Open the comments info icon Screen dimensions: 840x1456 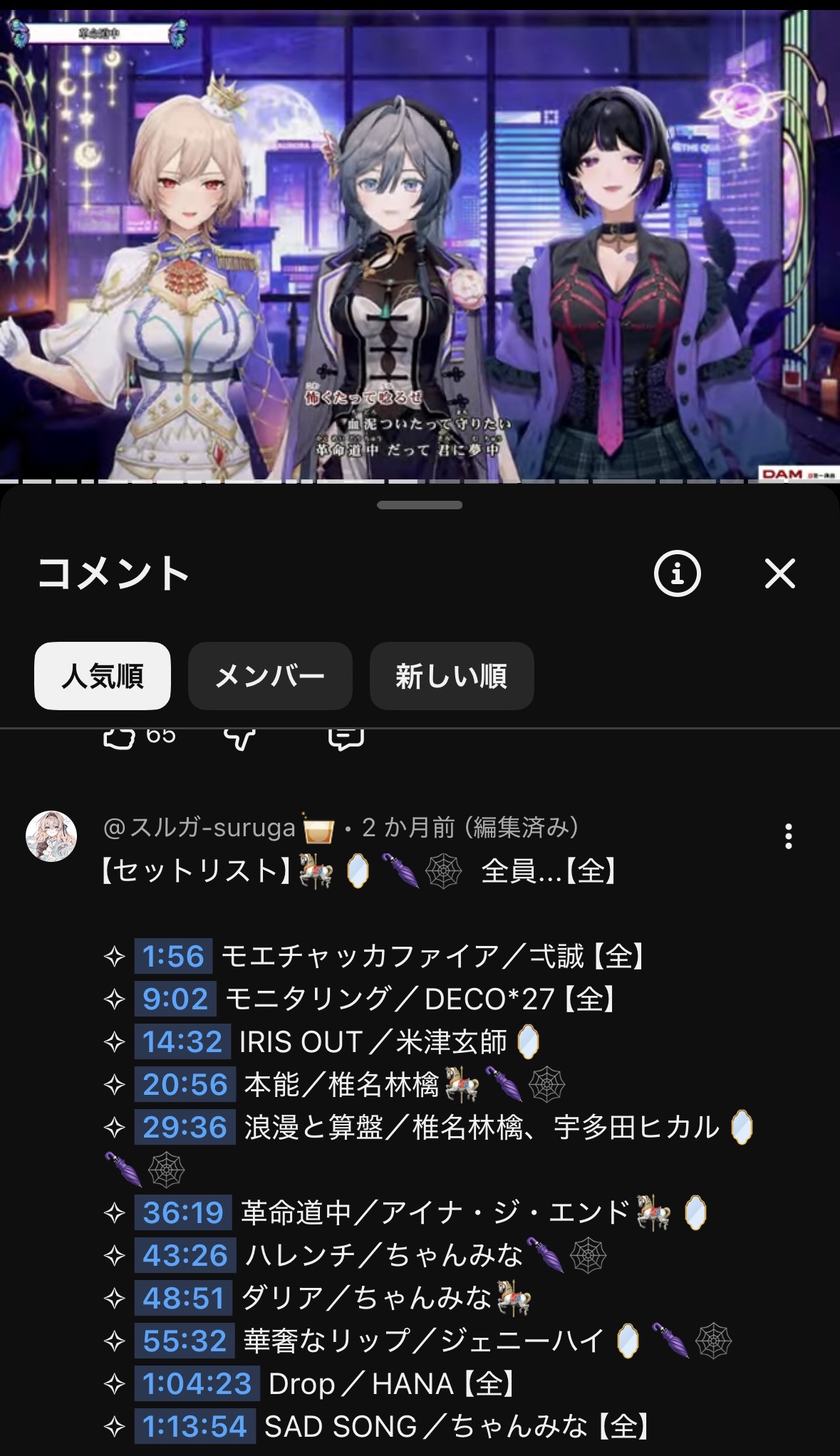pyautogui.click(x=677, y=573)
